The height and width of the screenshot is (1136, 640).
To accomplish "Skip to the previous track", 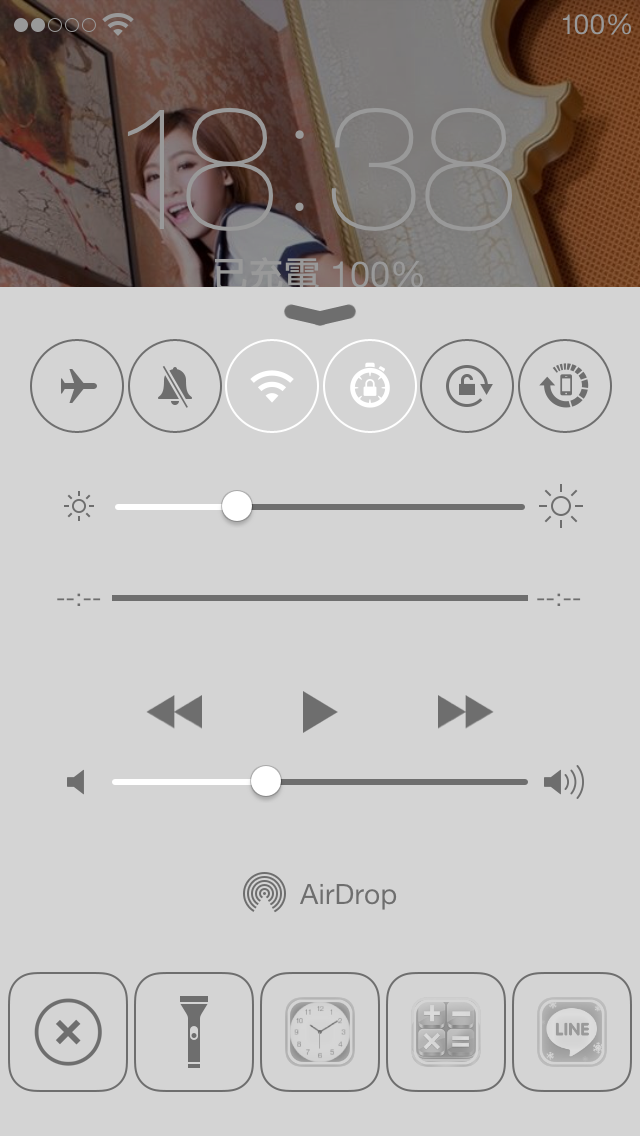I will coord(175,712).
